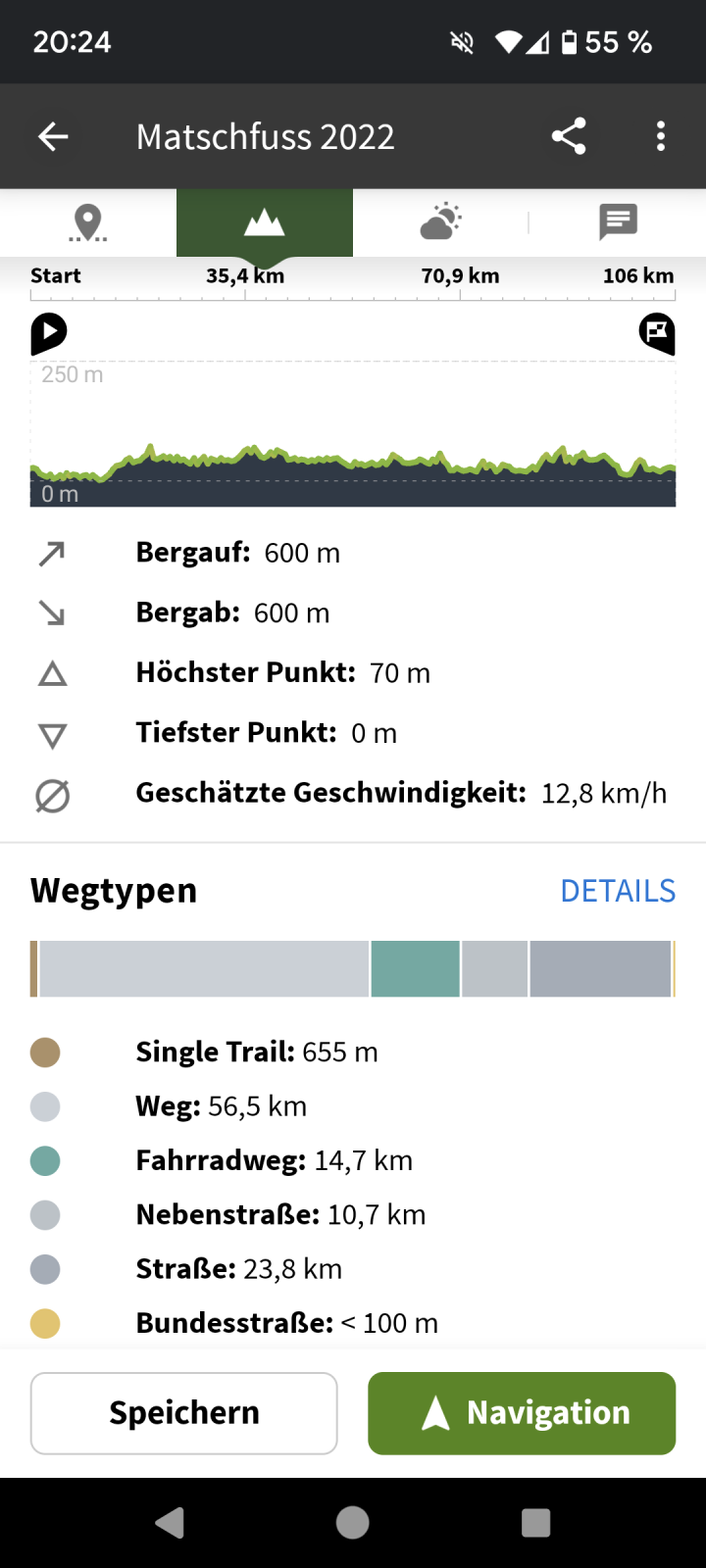Select the elevation profile tab

pyautogui.click(x=265, y=222)
